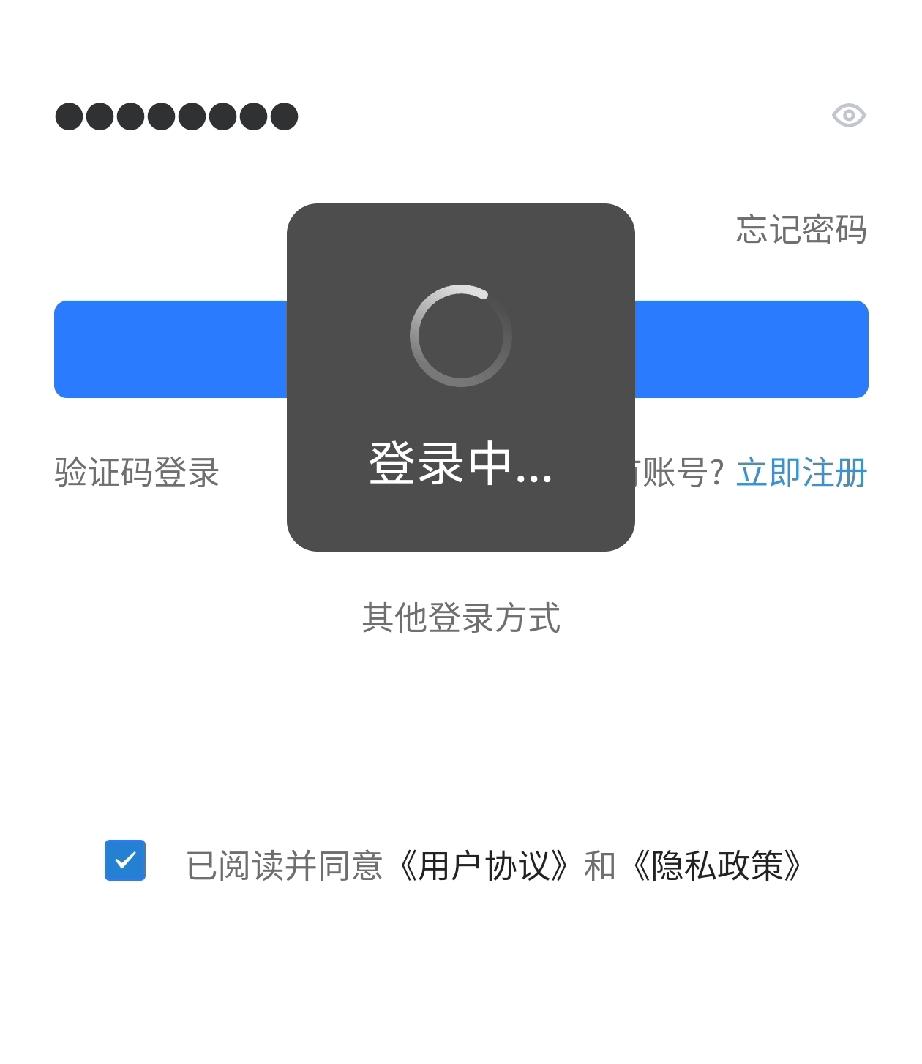Reveal other sign-in methods
This screenshot has height=1064, width=922.
coord(461,620)
